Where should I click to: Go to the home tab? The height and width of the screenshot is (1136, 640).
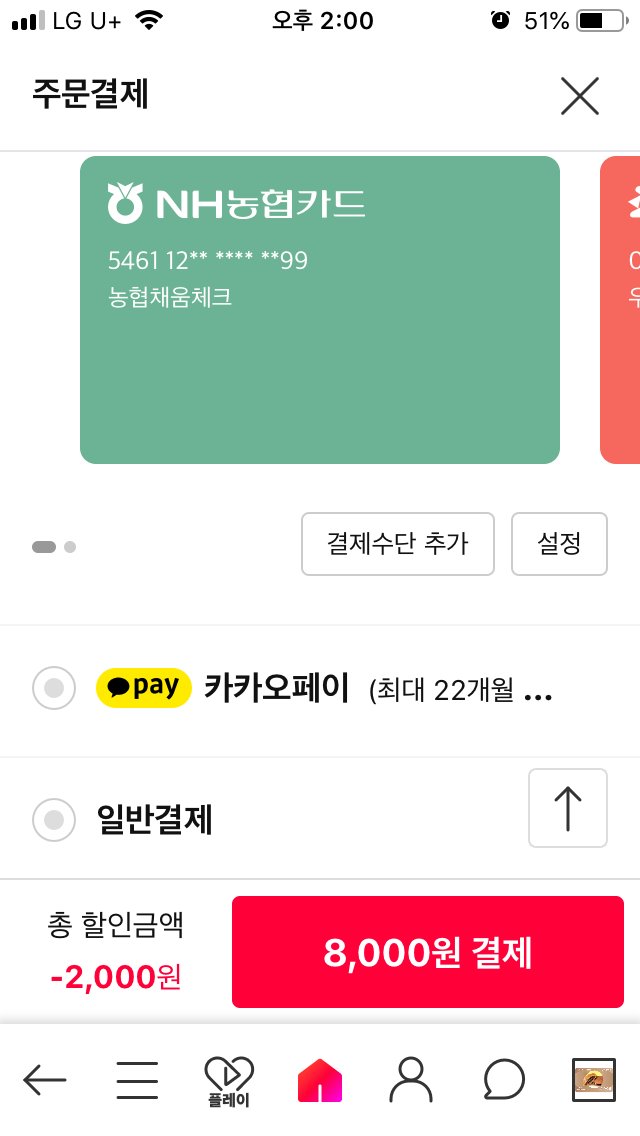tap(320, 1080)
